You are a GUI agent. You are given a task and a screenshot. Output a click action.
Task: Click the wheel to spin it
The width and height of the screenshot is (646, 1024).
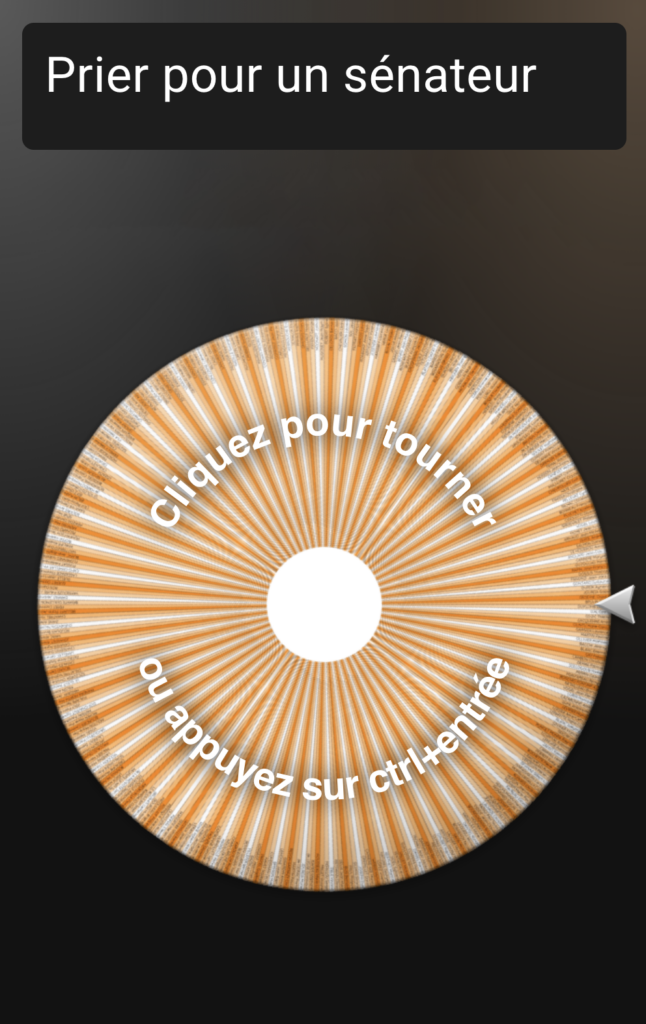[x=324, y=603]
